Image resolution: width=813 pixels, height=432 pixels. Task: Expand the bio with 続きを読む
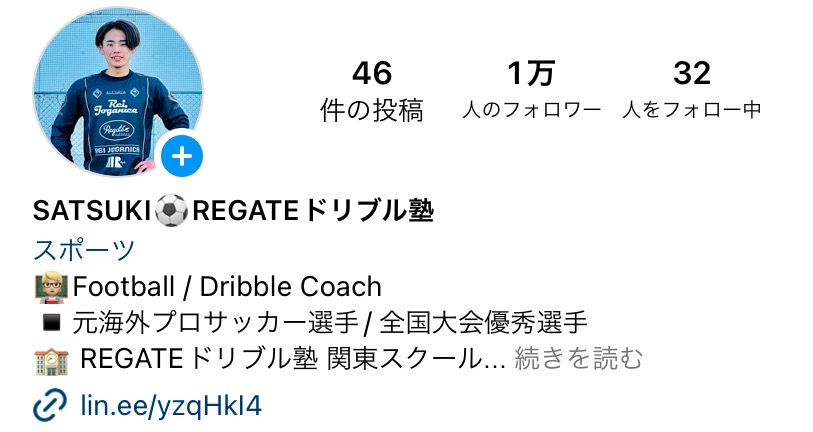click(579, 358)
